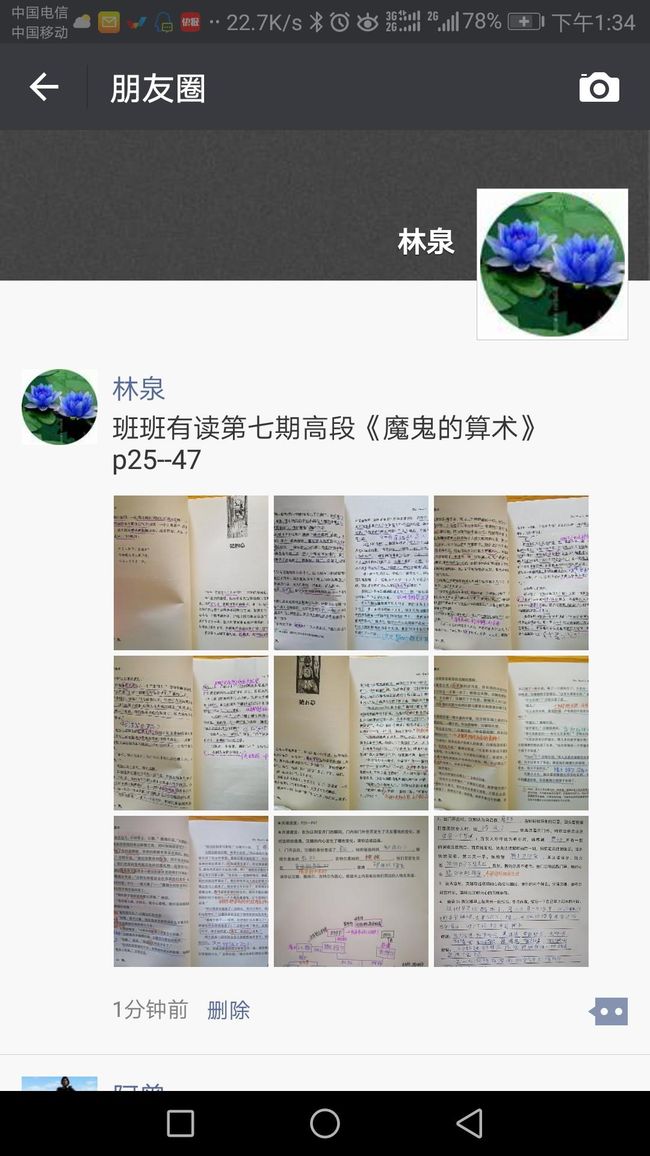Screen dimensions: 650x1156
Task: Open first photo in the middle row
Action: (x=191, y=733)
